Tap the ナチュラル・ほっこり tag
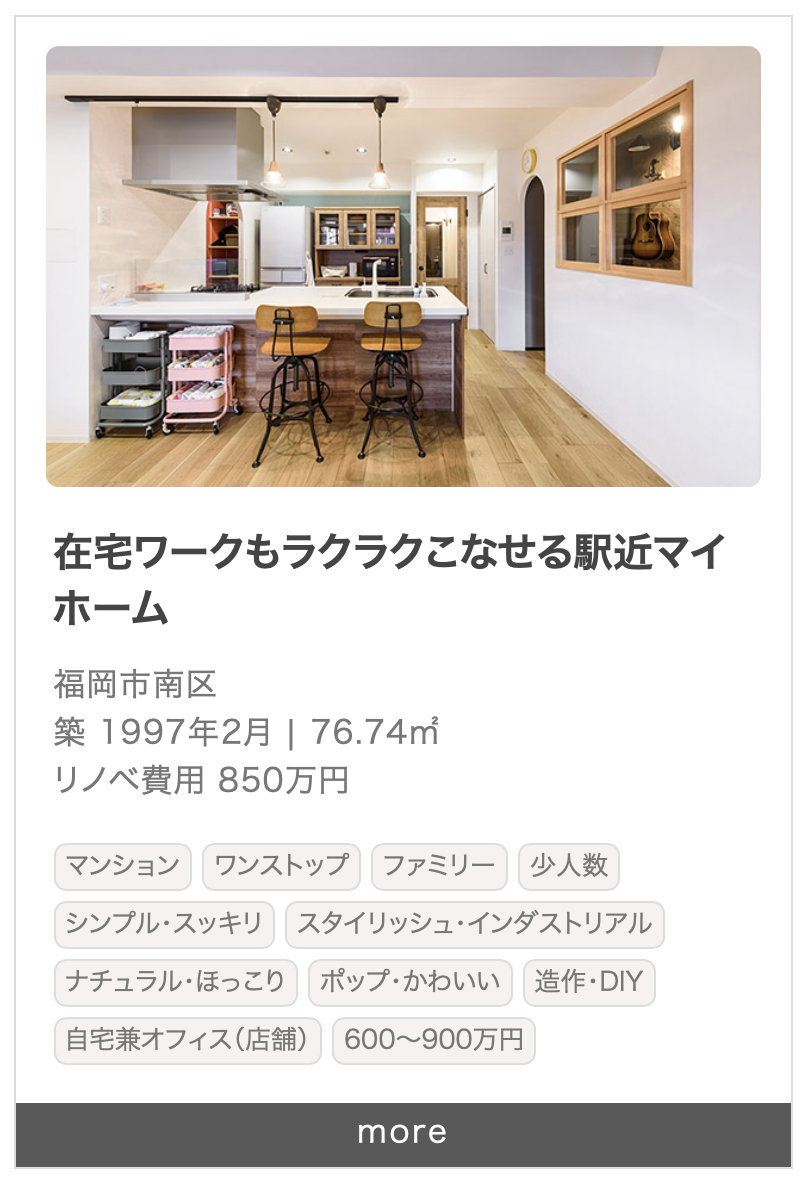This screenshot has height=1182, width=806. click(175, 982)
